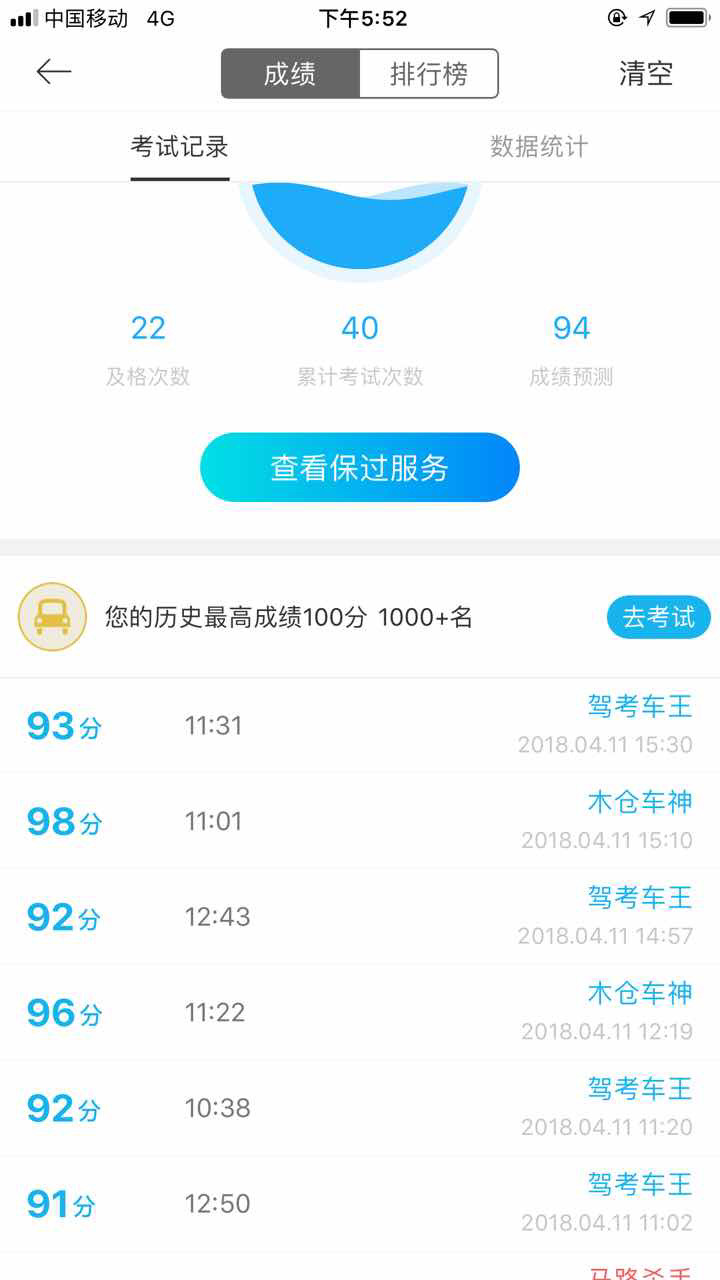720x1280 pixels.
Task: Open the 92分 record from 14:57
Action: [360, 917]
